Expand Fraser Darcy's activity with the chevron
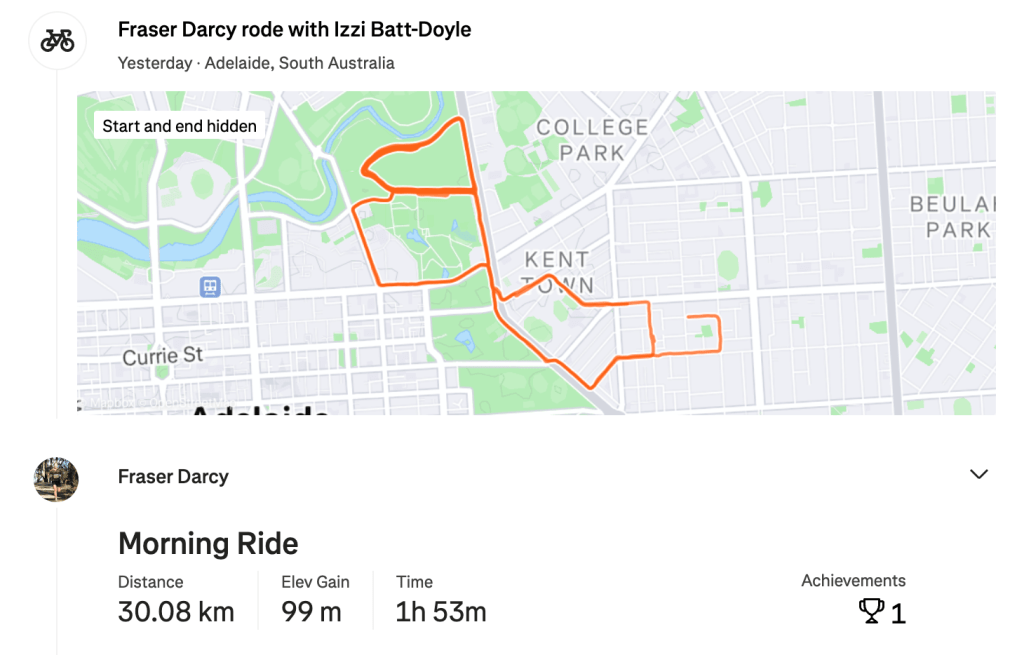 click(x=979, y=474)
